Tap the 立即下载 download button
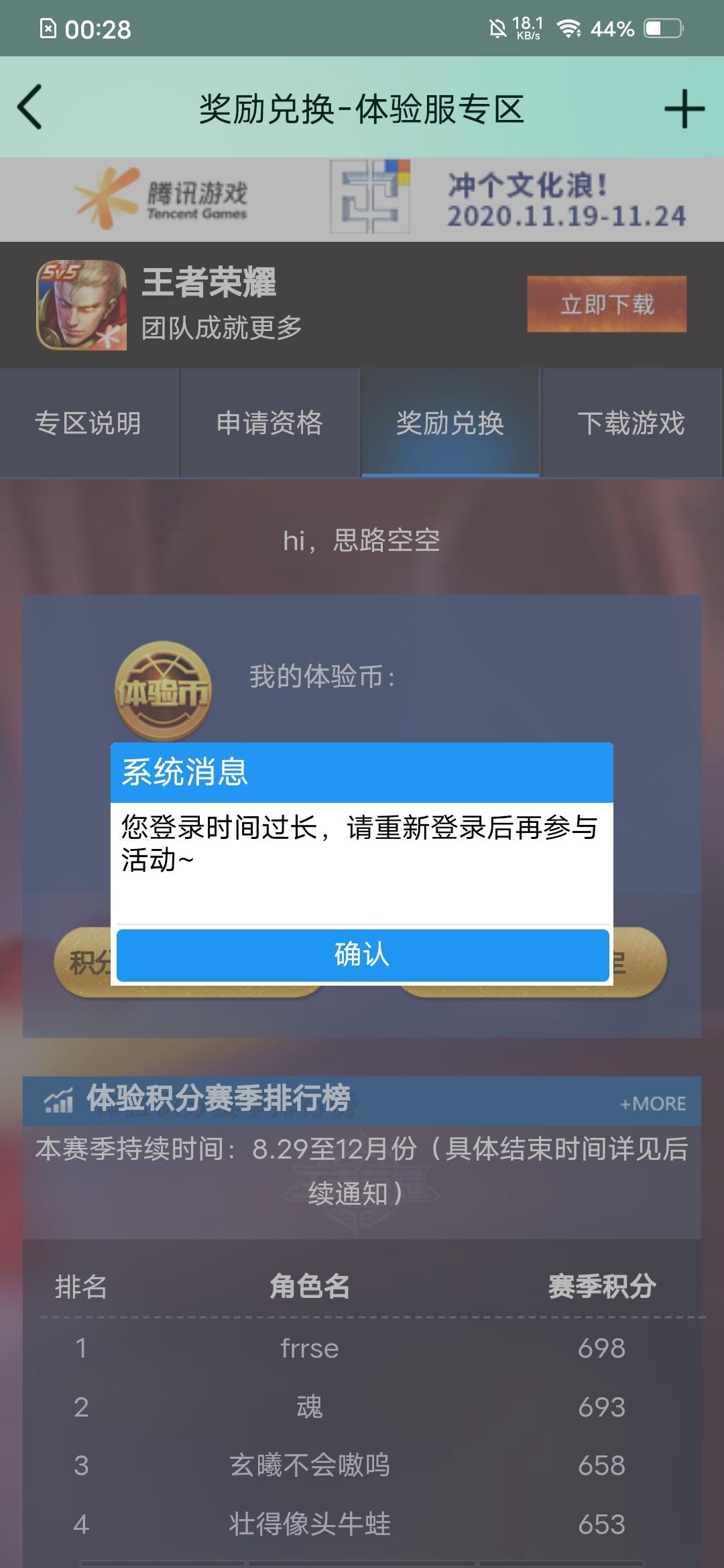This screenshot has width=724, height=1568. [605, 305]
